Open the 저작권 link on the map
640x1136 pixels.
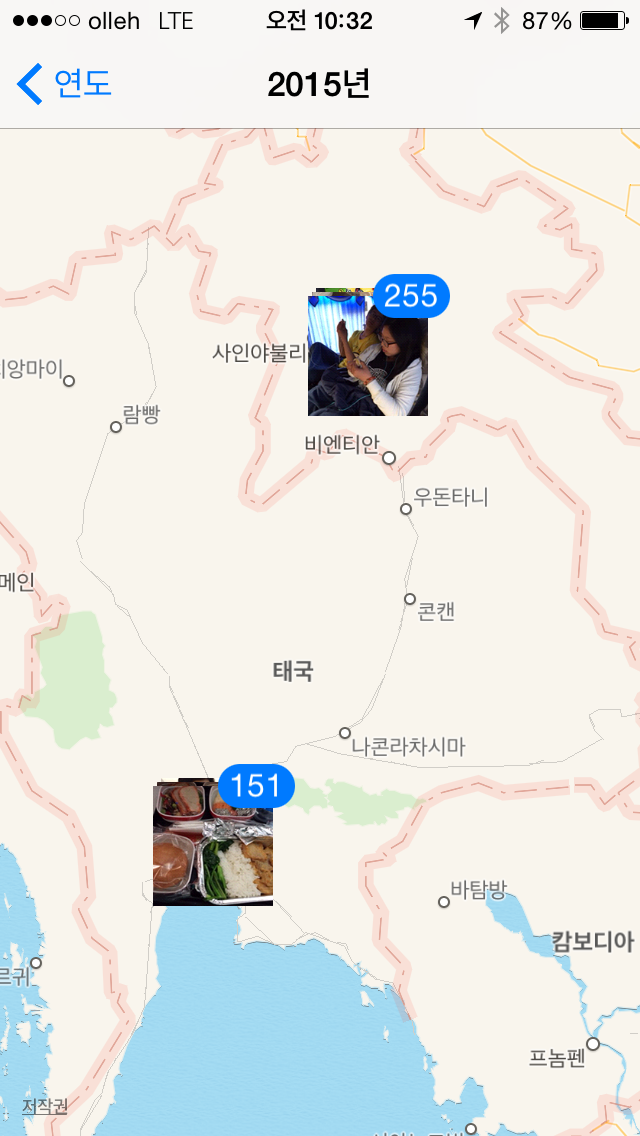[44, 1106]
